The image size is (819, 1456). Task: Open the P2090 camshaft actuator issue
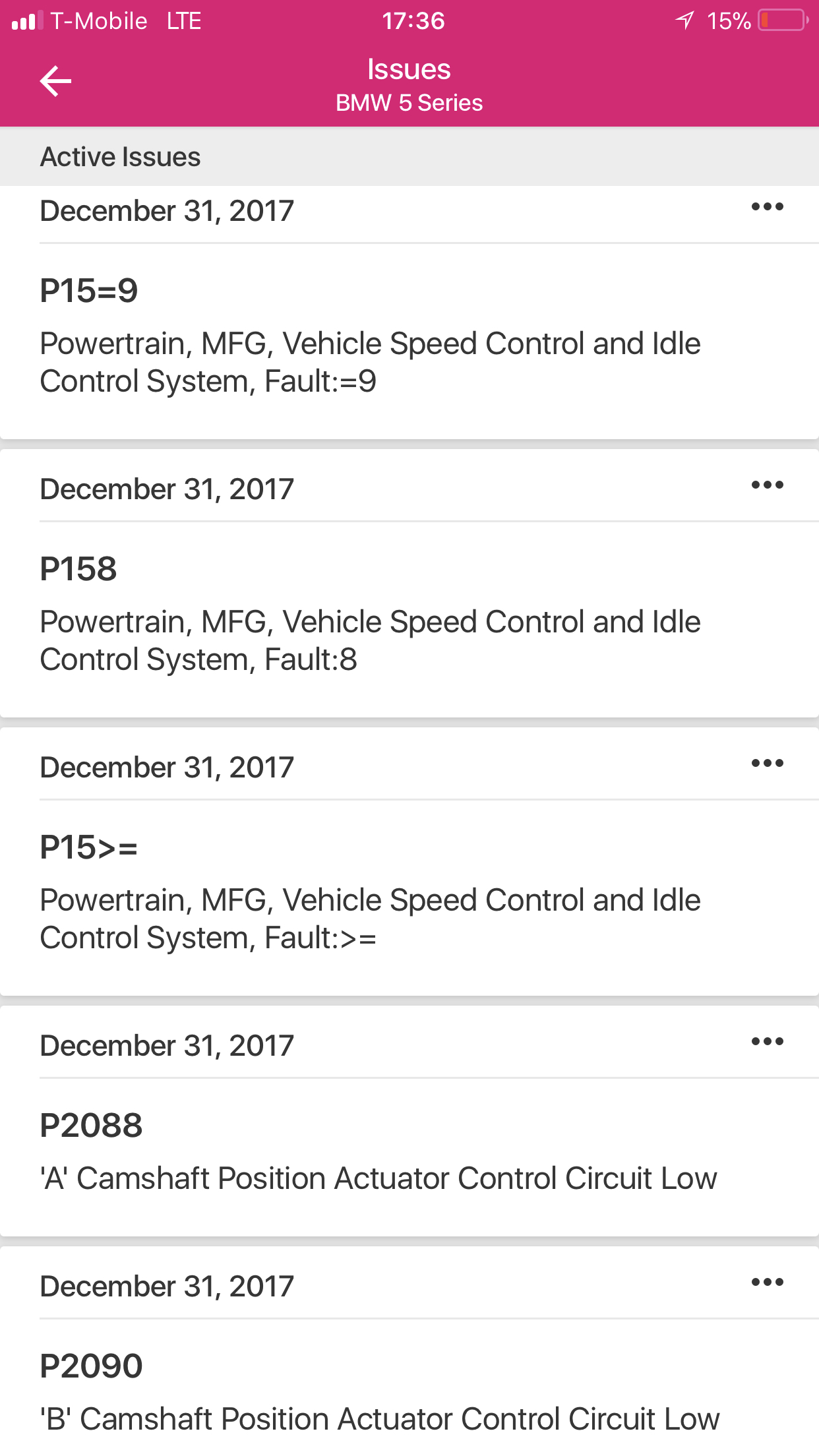click(379, 1393)
